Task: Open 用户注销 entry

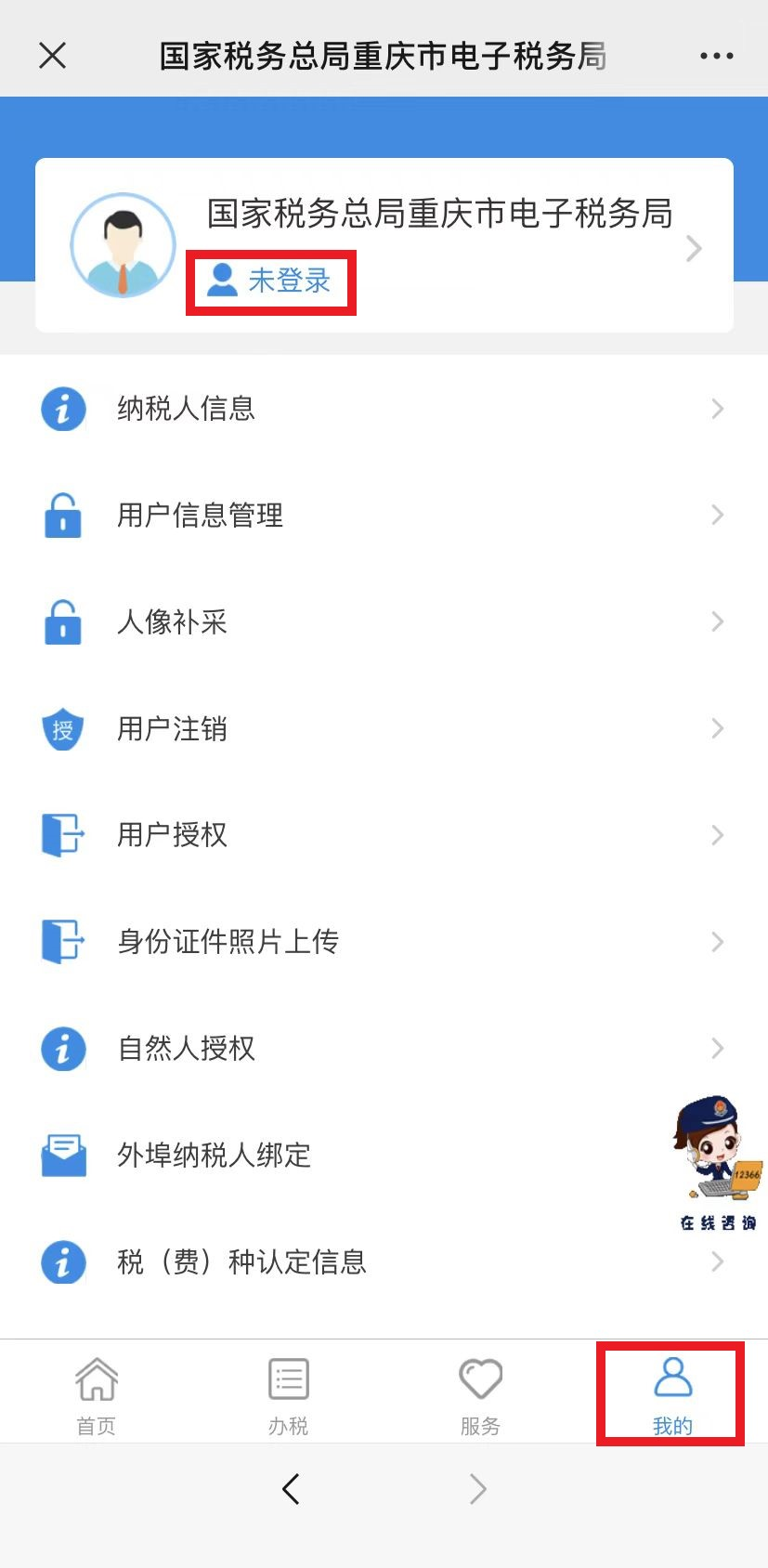Action: point(383,728)
